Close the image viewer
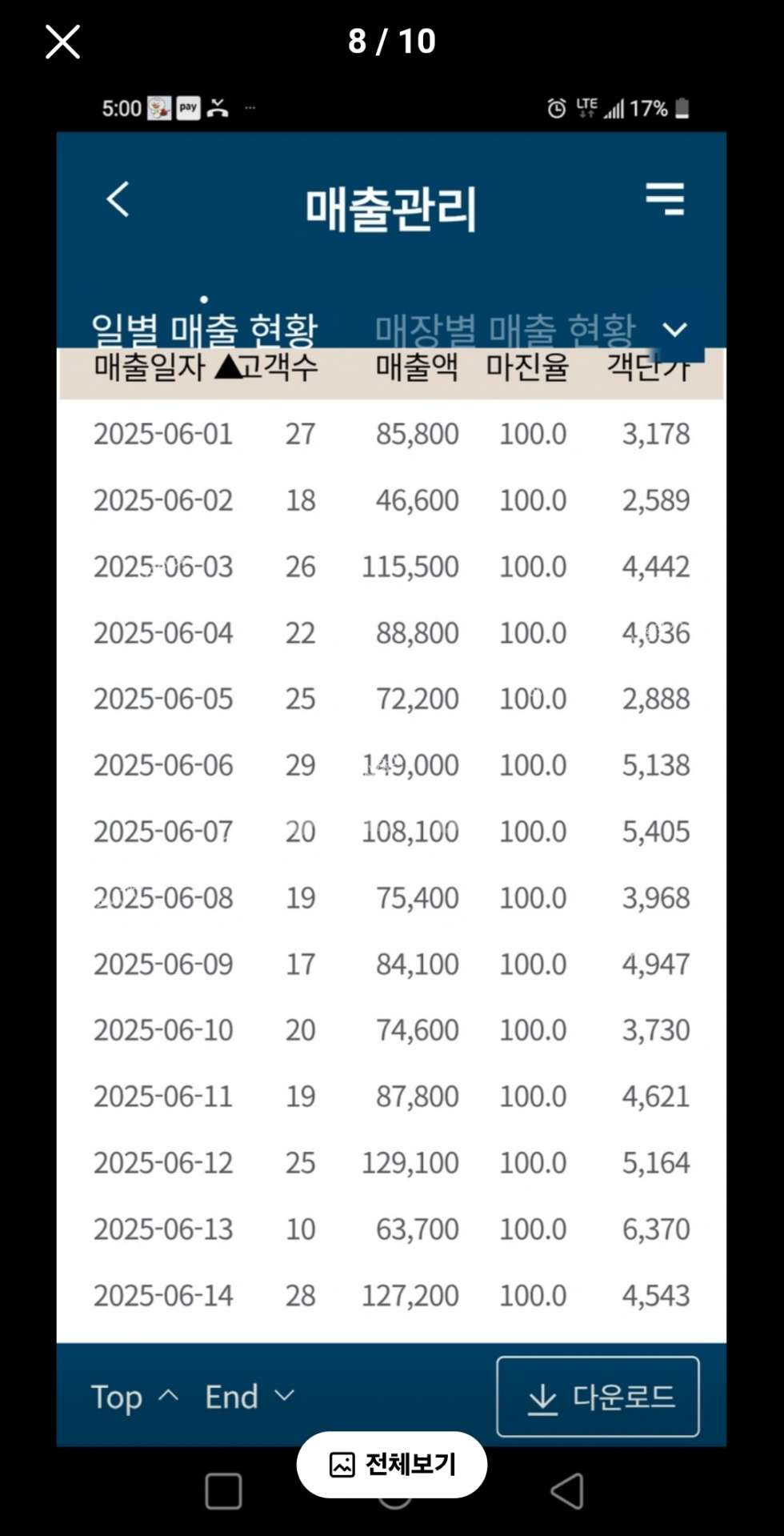 pyautogui.click(x=62, y=42)
